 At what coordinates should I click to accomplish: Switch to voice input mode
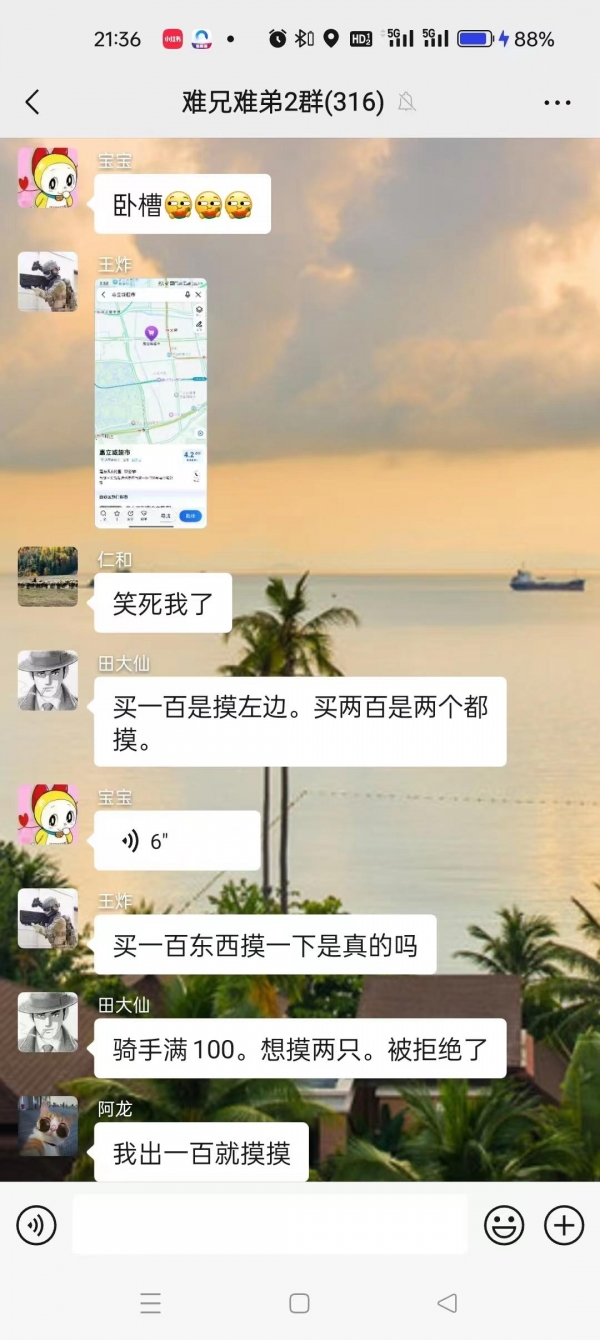pos(37,1225)
